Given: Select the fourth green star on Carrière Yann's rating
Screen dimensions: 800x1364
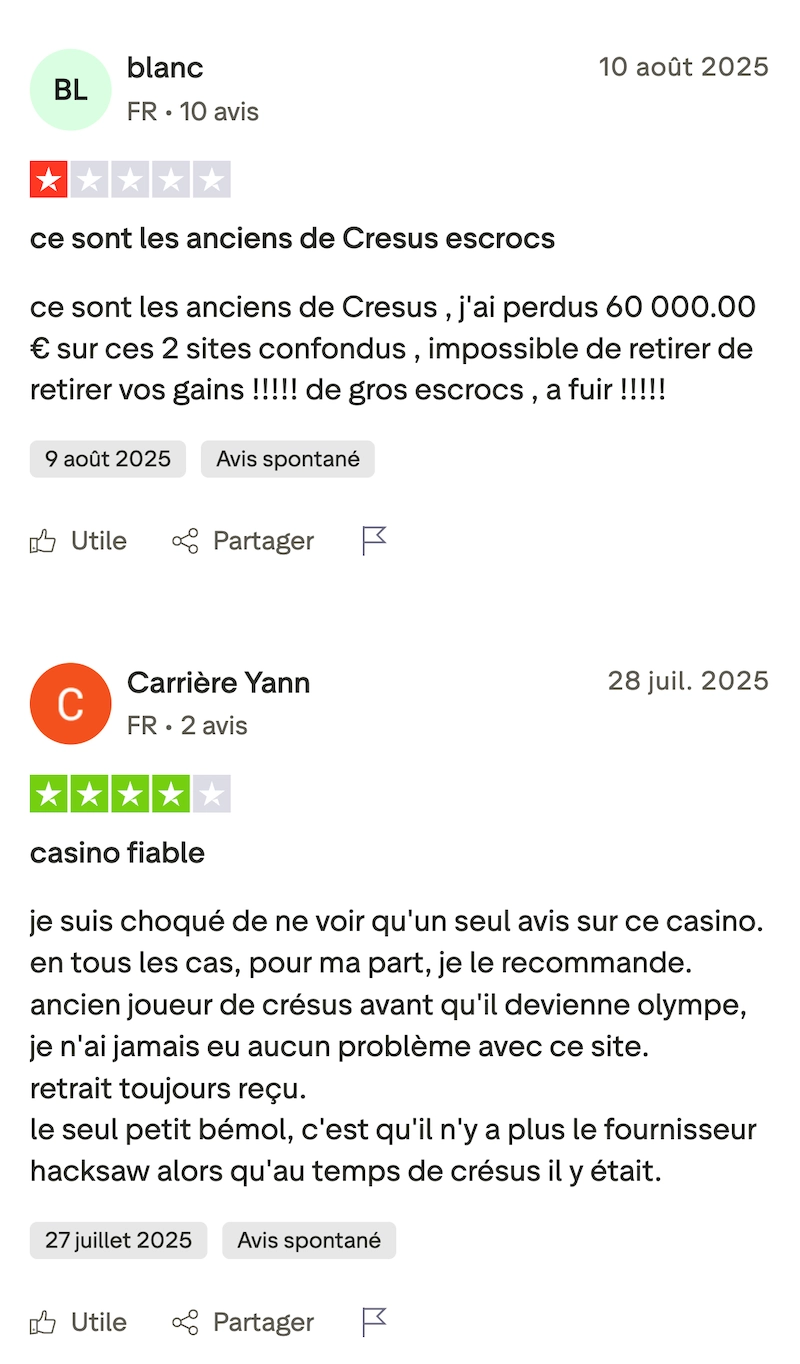Looking at the screenshot, I should coord(170,792).
